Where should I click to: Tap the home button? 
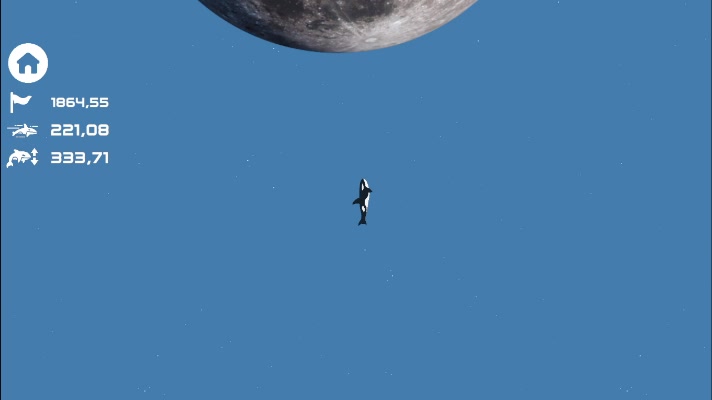pos(28,63)
